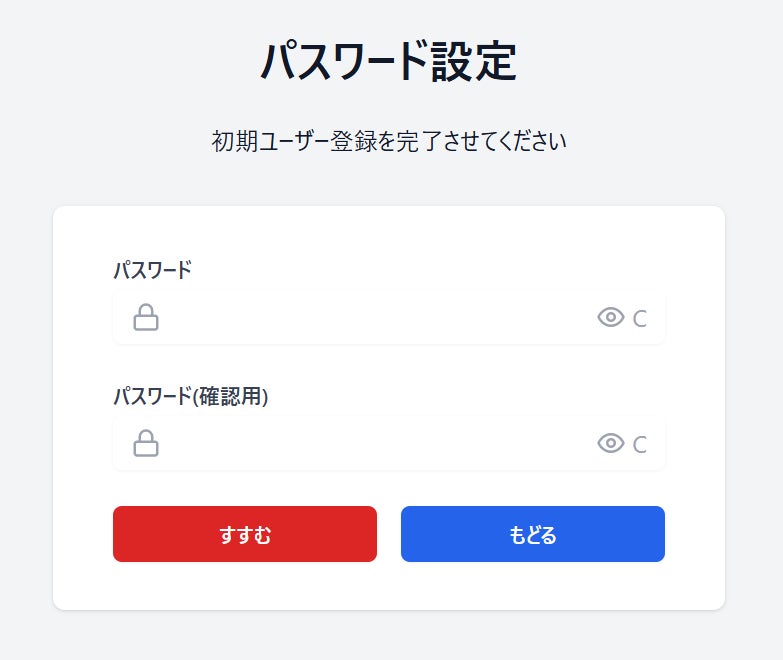Tap the red すすむ button
783x660 pixels.
(245, 534)
